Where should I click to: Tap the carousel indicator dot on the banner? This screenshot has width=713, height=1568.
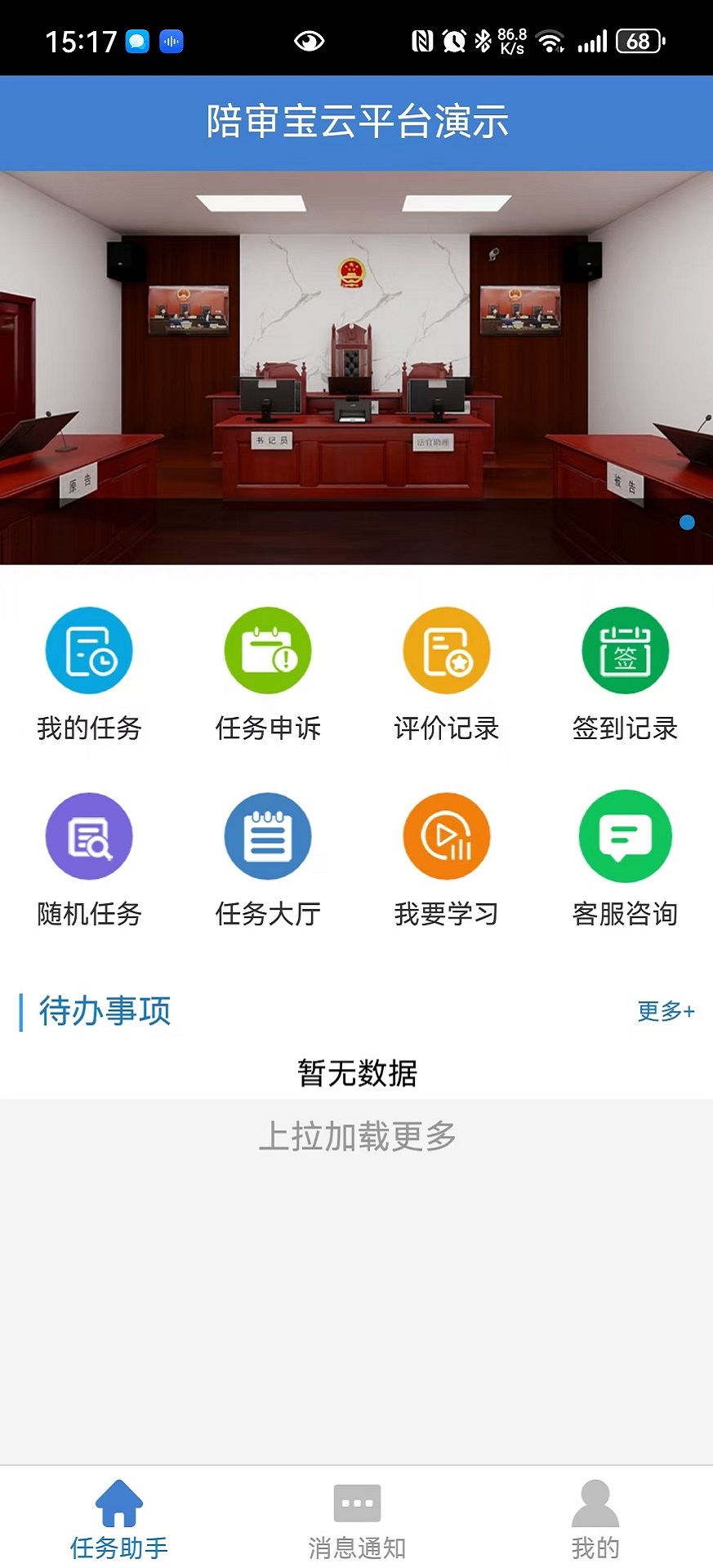click(686, 522)
